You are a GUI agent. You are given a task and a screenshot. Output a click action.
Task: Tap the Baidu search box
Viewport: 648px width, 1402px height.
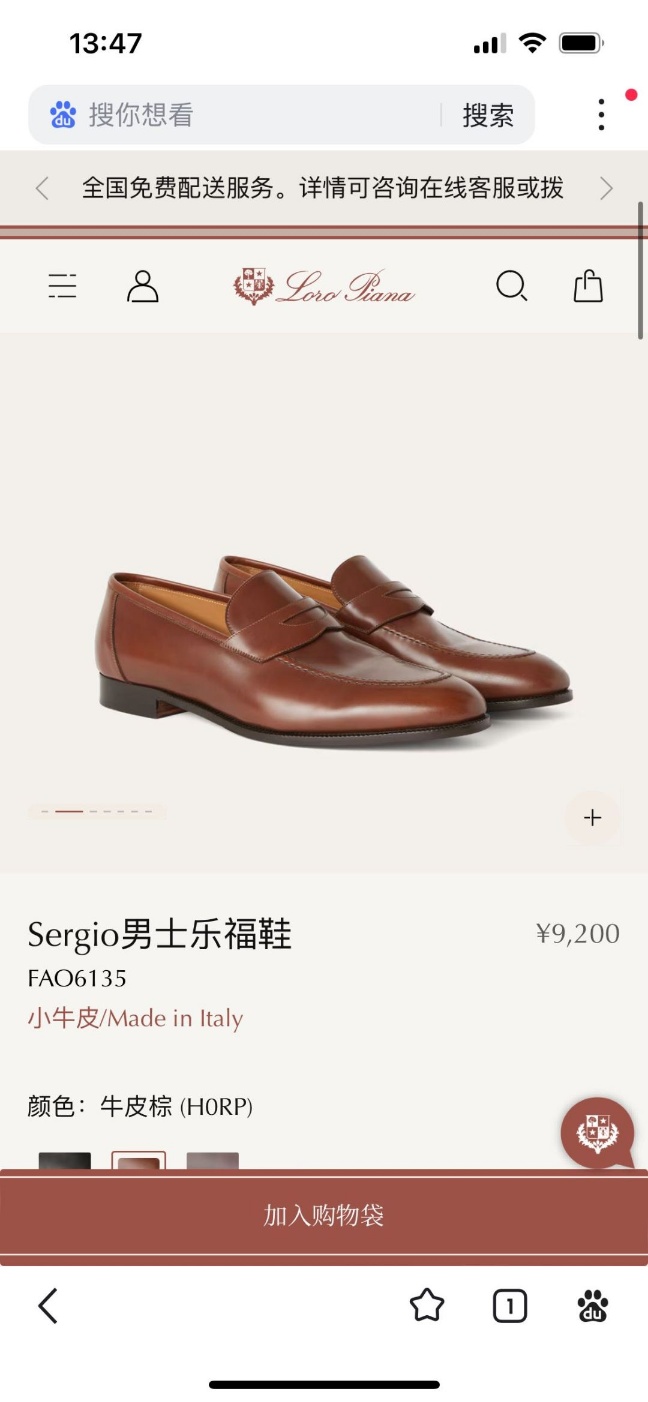click(250, 115)
